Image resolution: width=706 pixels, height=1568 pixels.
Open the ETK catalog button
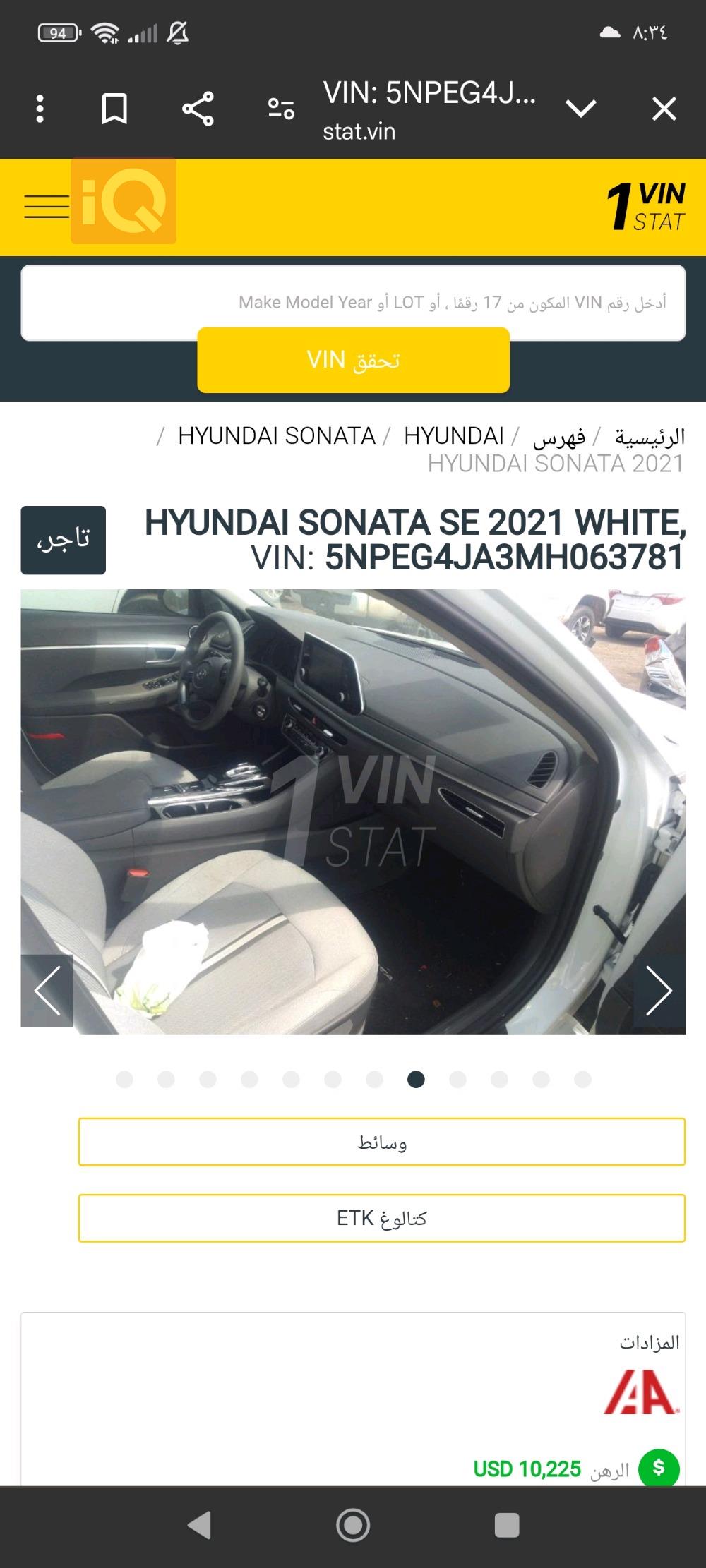[x=381, y=1218]
